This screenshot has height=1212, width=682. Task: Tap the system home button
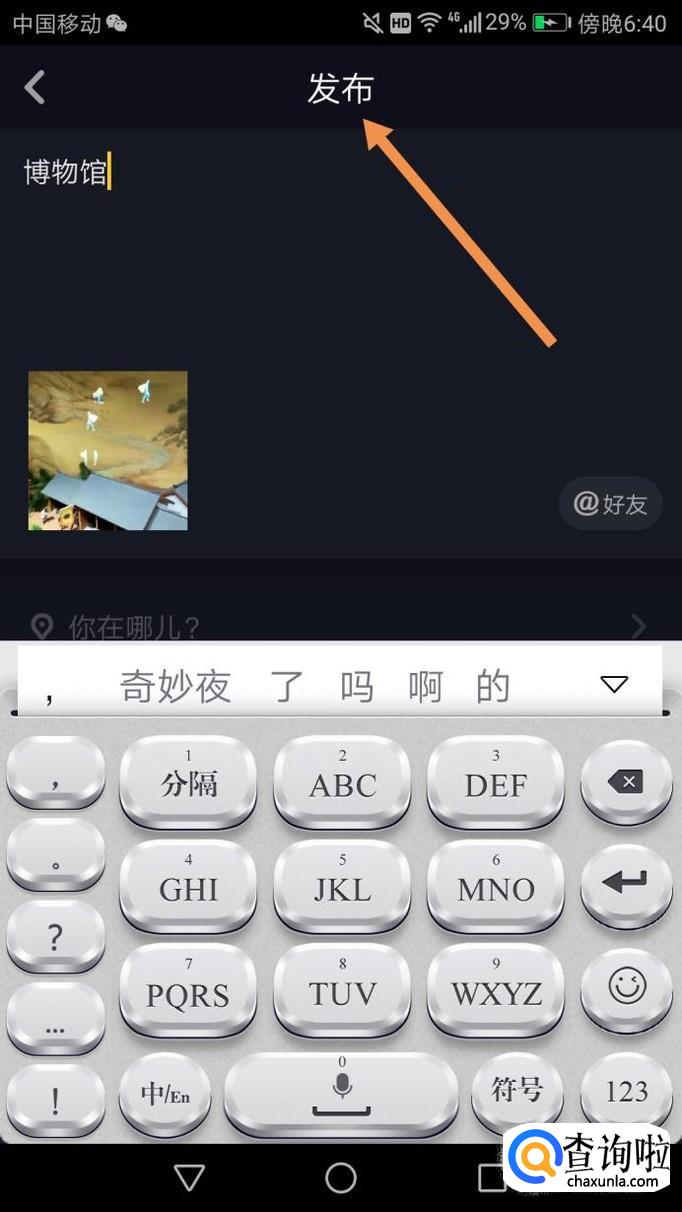coord(341,1178)
